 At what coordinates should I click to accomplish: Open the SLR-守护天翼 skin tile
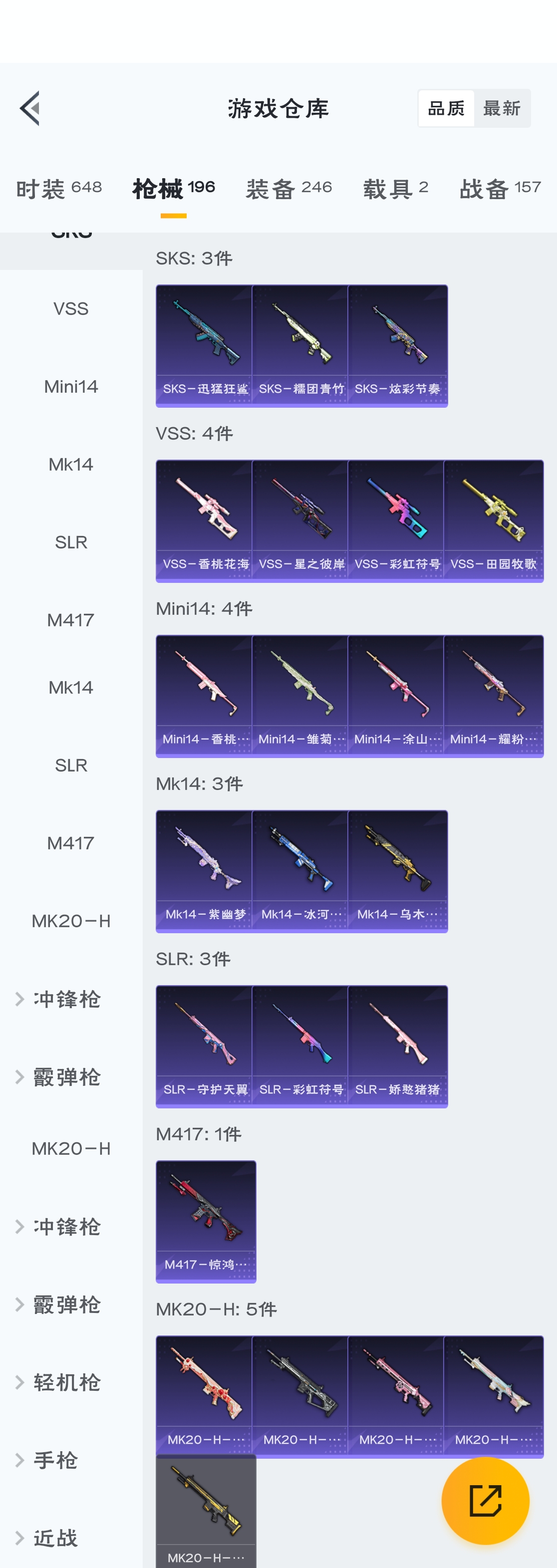(205, 1046)
